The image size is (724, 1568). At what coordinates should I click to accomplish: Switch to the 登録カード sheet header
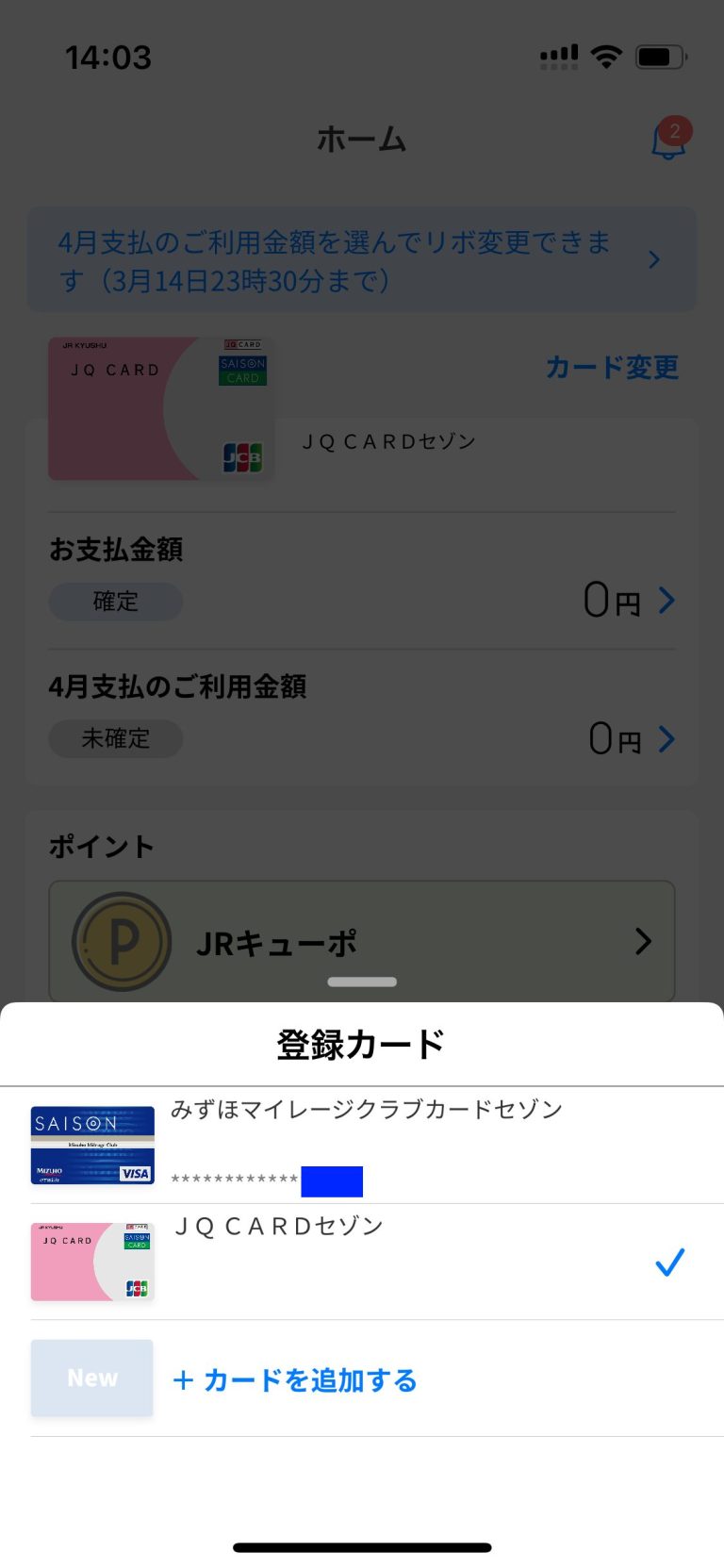point(362,1044)
